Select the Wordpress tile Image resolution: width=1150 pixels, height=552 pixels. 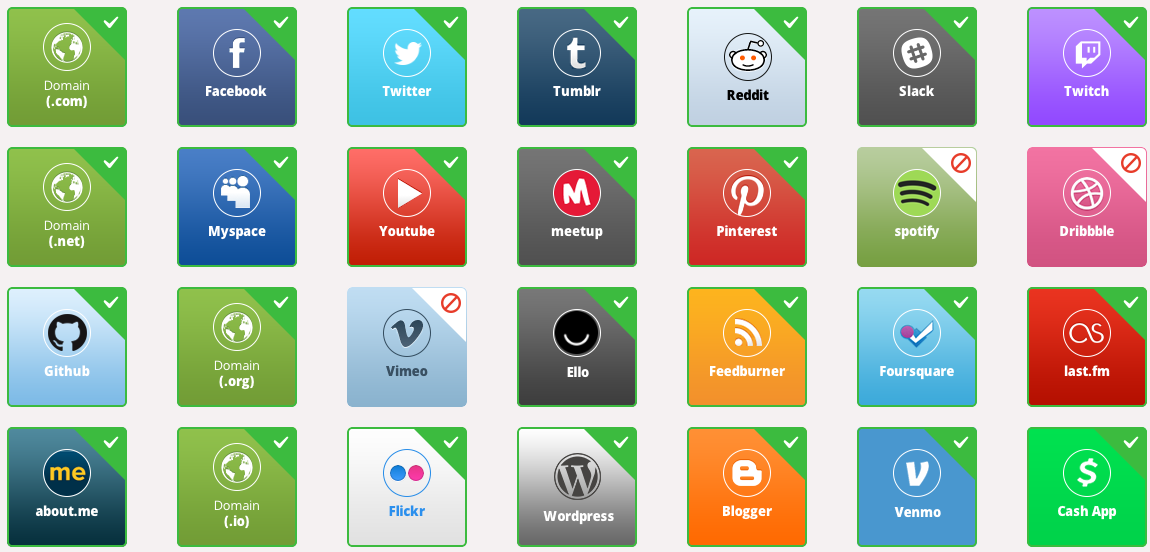[577, 488]
